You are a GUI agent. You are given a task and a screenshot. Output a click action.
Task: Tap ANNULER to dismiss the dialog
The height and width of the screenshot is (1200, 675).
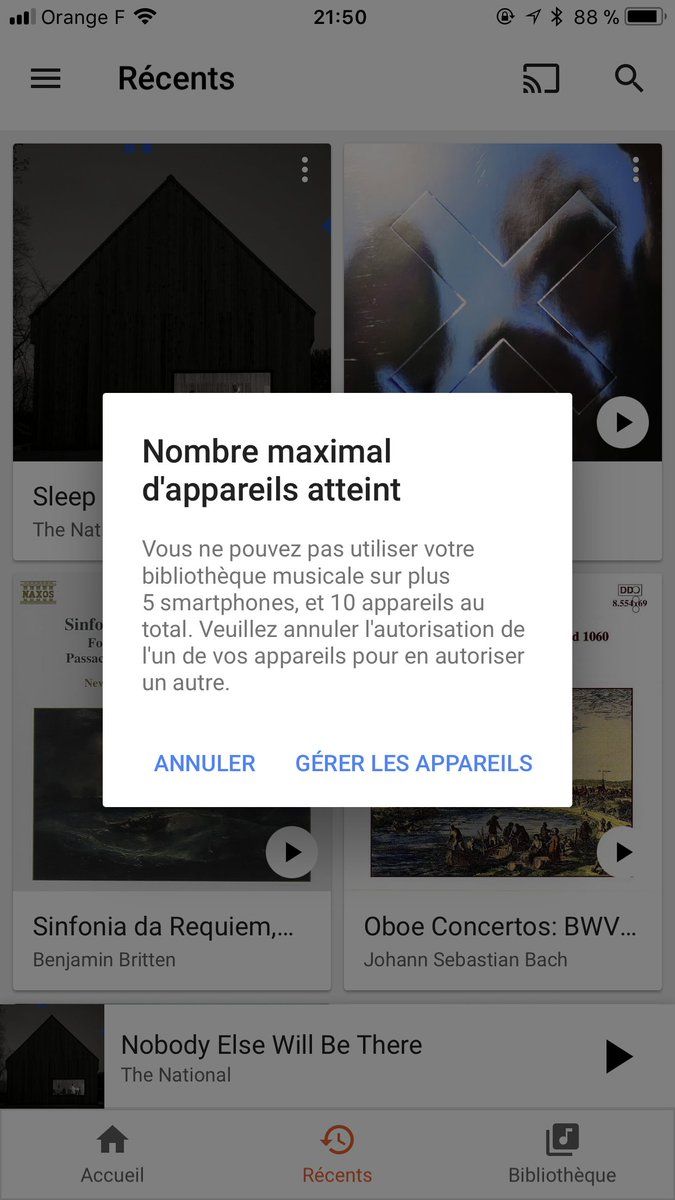(205, 763)
